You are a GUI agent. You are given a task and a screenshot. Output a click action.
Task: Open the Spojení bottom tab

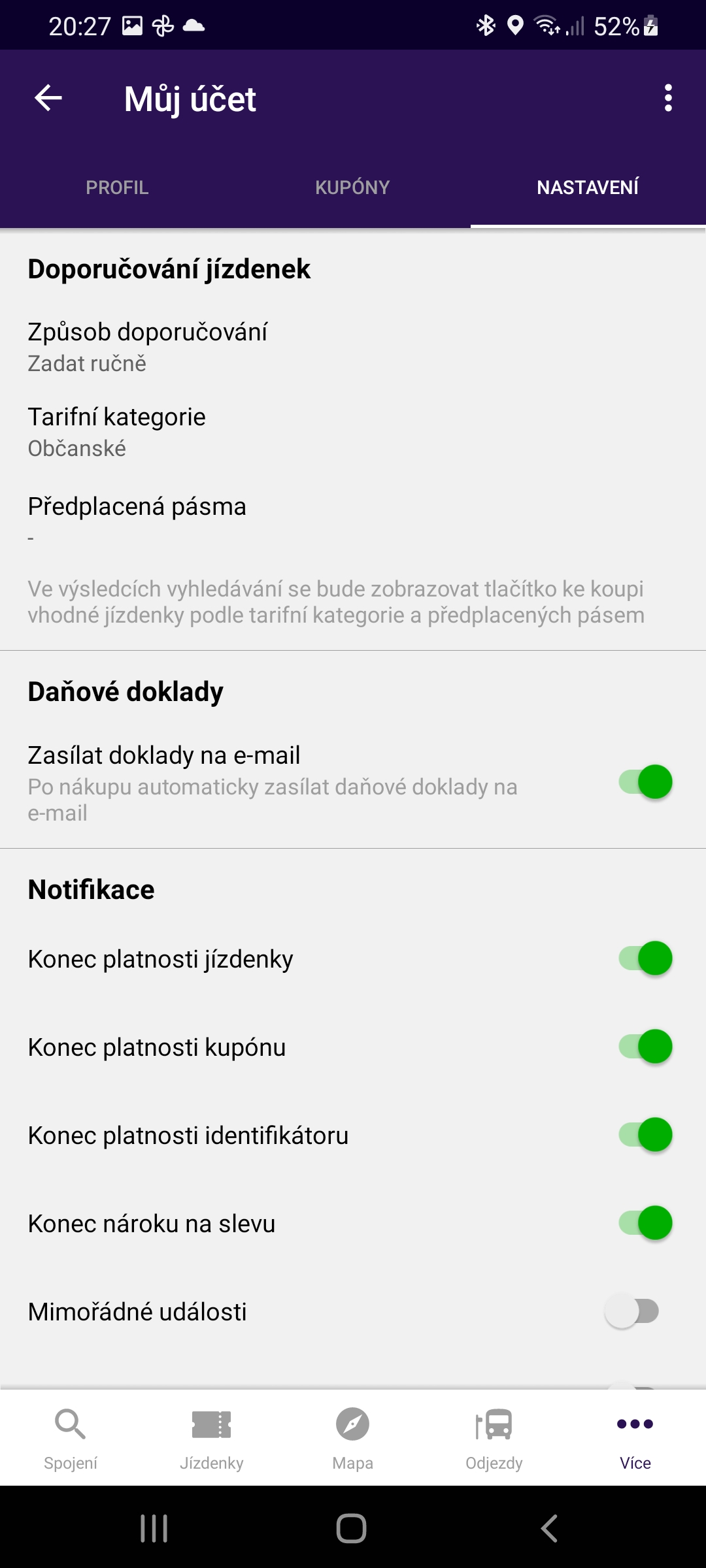[71, 1438]
